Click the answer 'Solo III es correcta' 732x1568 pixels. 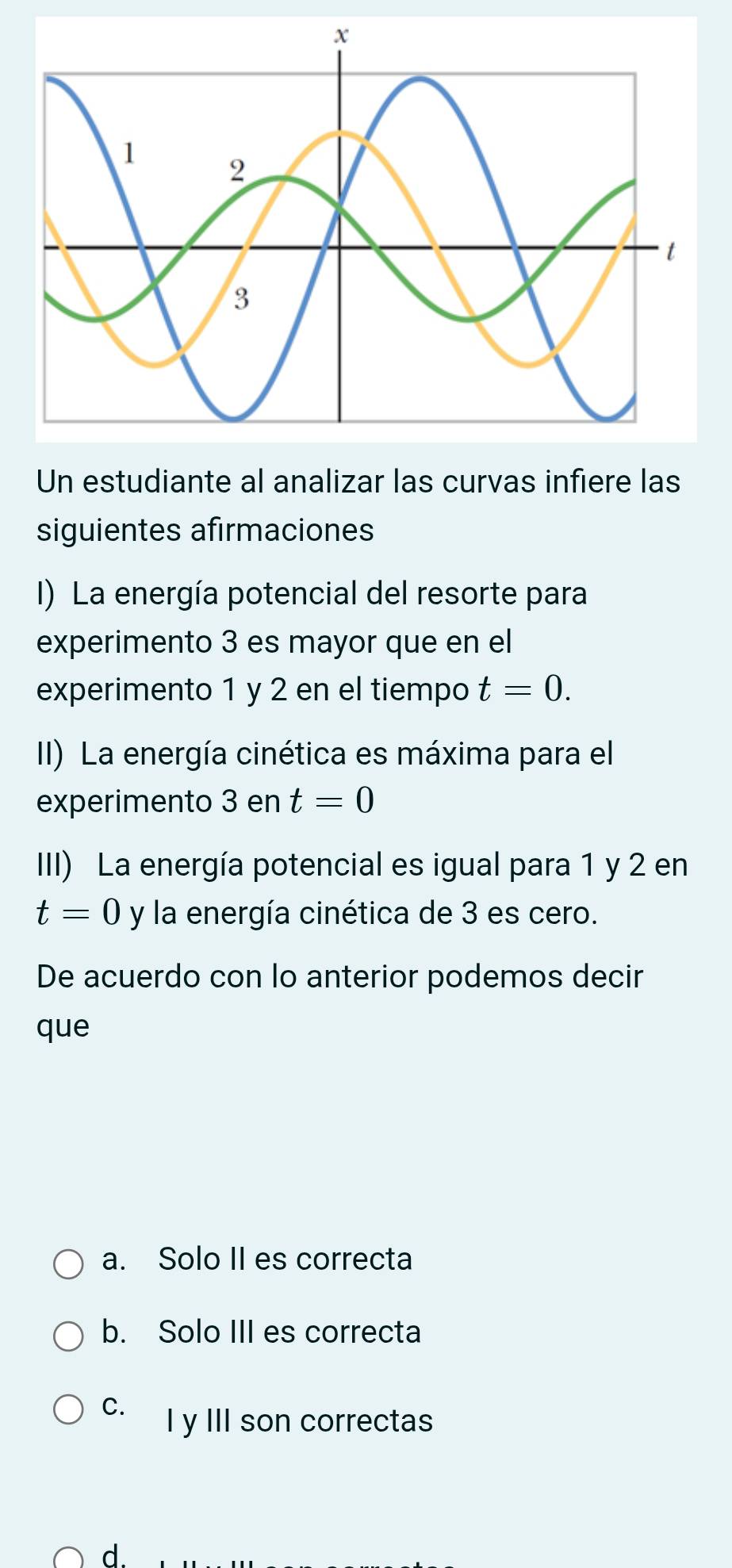[x=288, y=1332]
